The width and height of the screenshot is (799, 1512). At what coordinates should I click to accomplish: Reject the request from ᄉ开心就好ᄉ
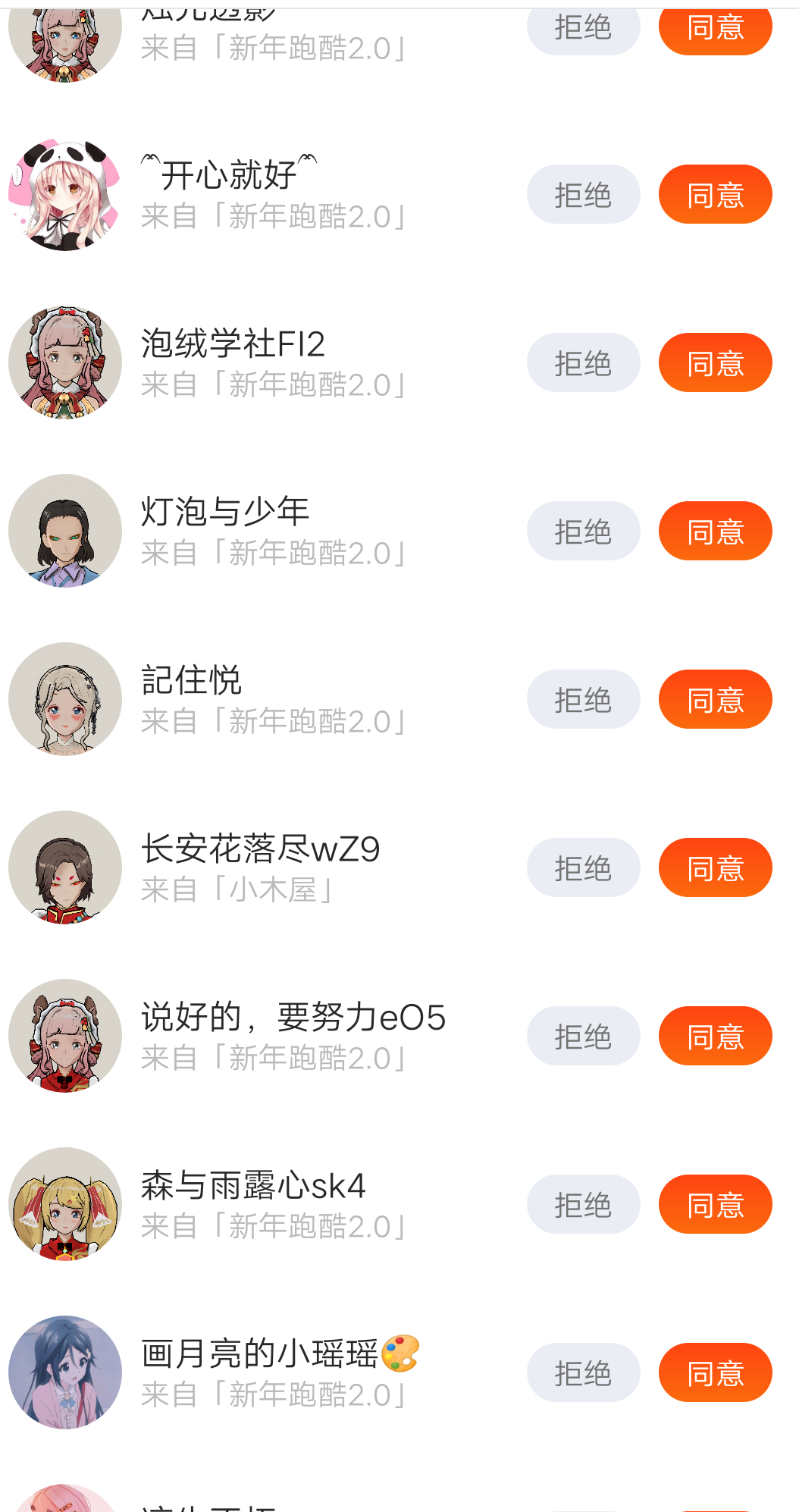tap(583, 195)
